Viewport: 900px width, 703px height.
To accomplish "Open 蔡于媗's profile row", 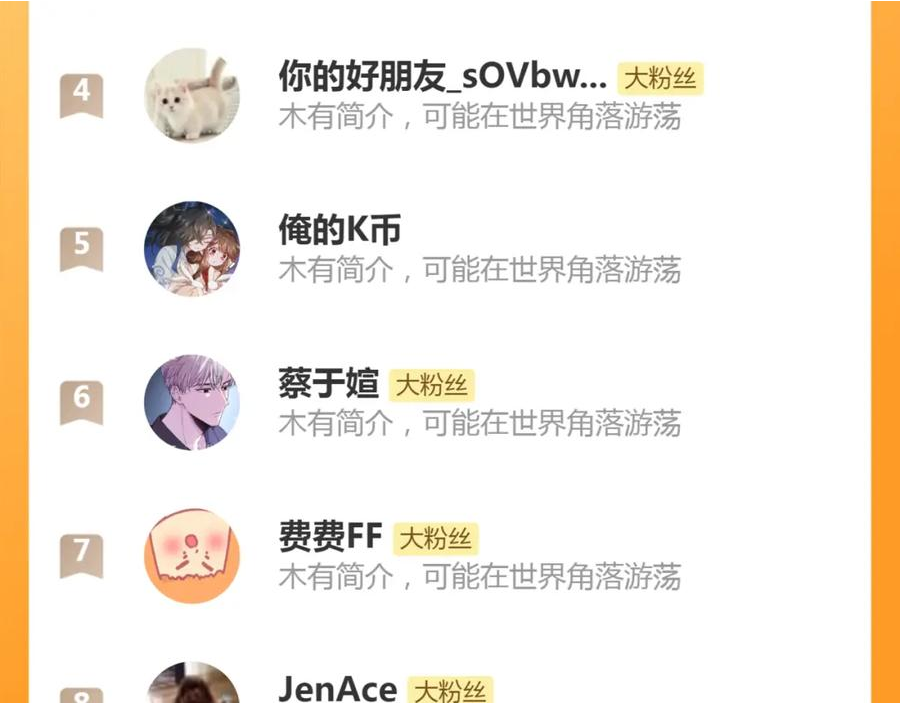I will click(x=450, y=402).
